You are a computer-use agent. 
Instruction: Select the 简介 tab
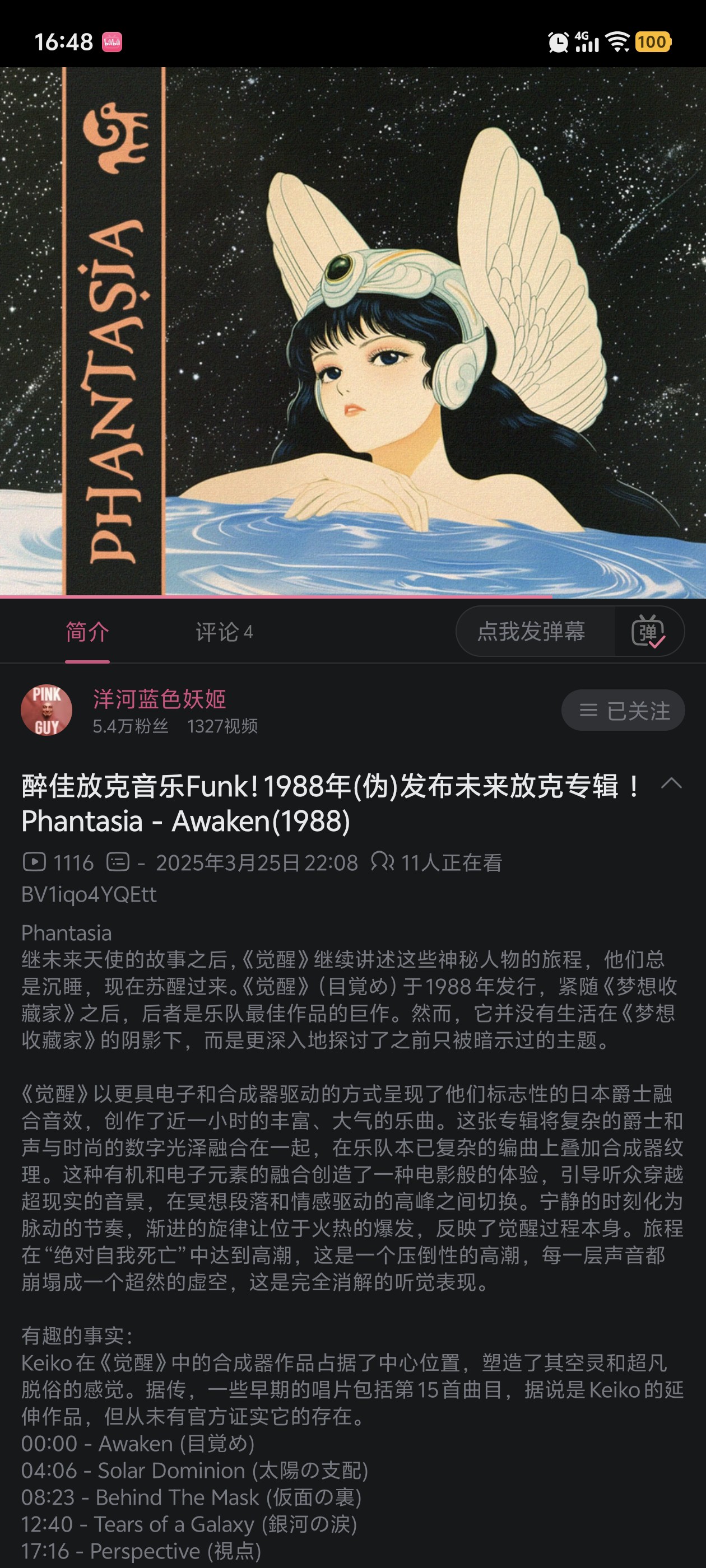pos(87,632)
